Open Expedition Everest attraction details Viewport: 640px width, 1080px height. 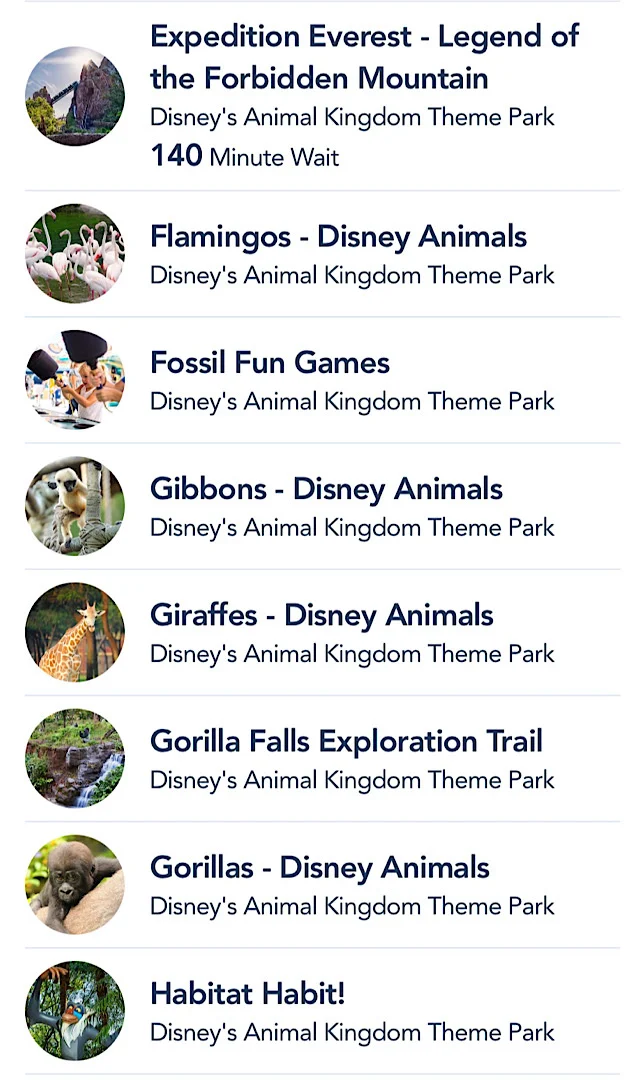click(322, 96)
